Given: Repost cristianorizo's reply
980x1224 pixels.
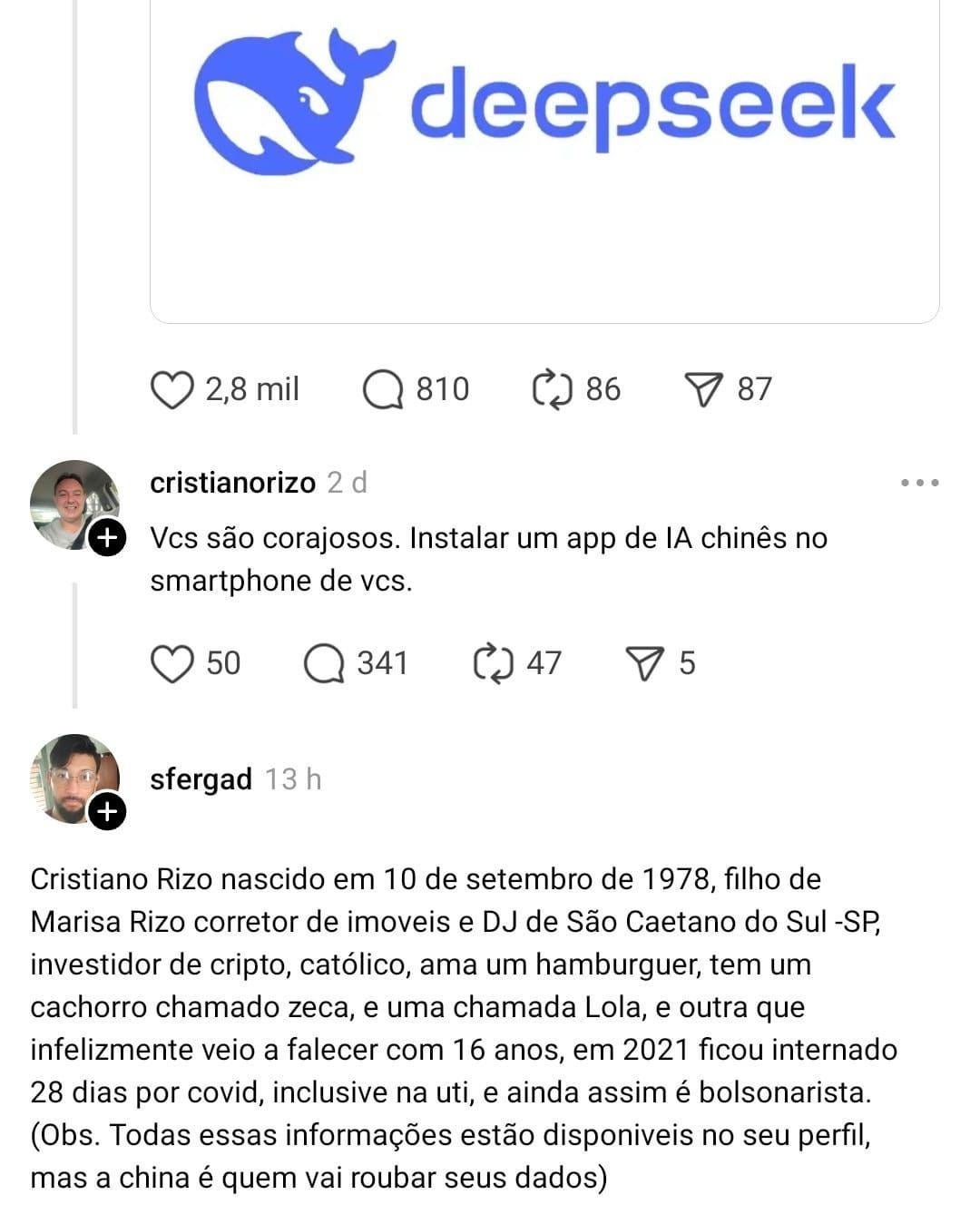Looking at the screenshot, I should click(x=494, y=663).
